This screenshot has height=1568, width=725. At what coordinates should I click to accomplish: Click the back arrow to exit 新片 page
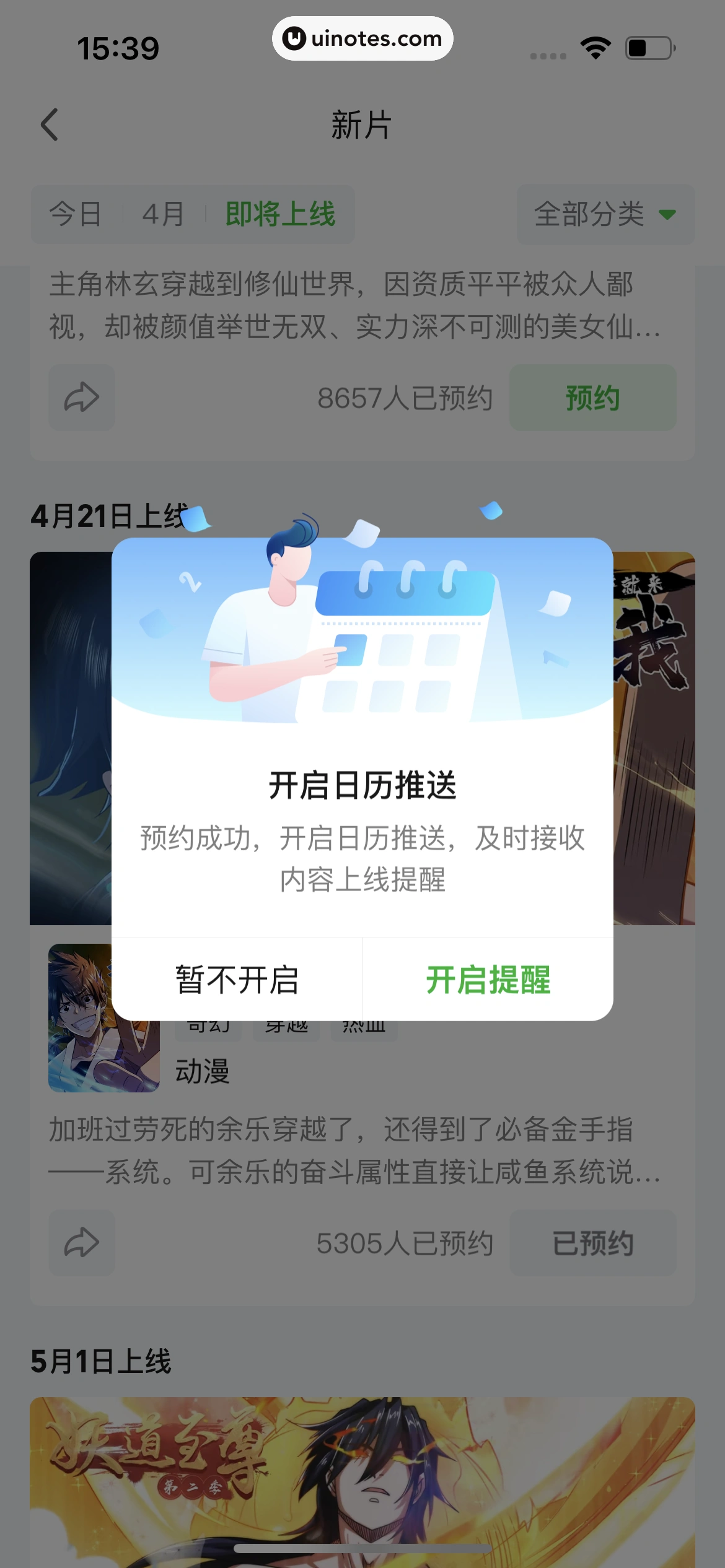(50, 124)
